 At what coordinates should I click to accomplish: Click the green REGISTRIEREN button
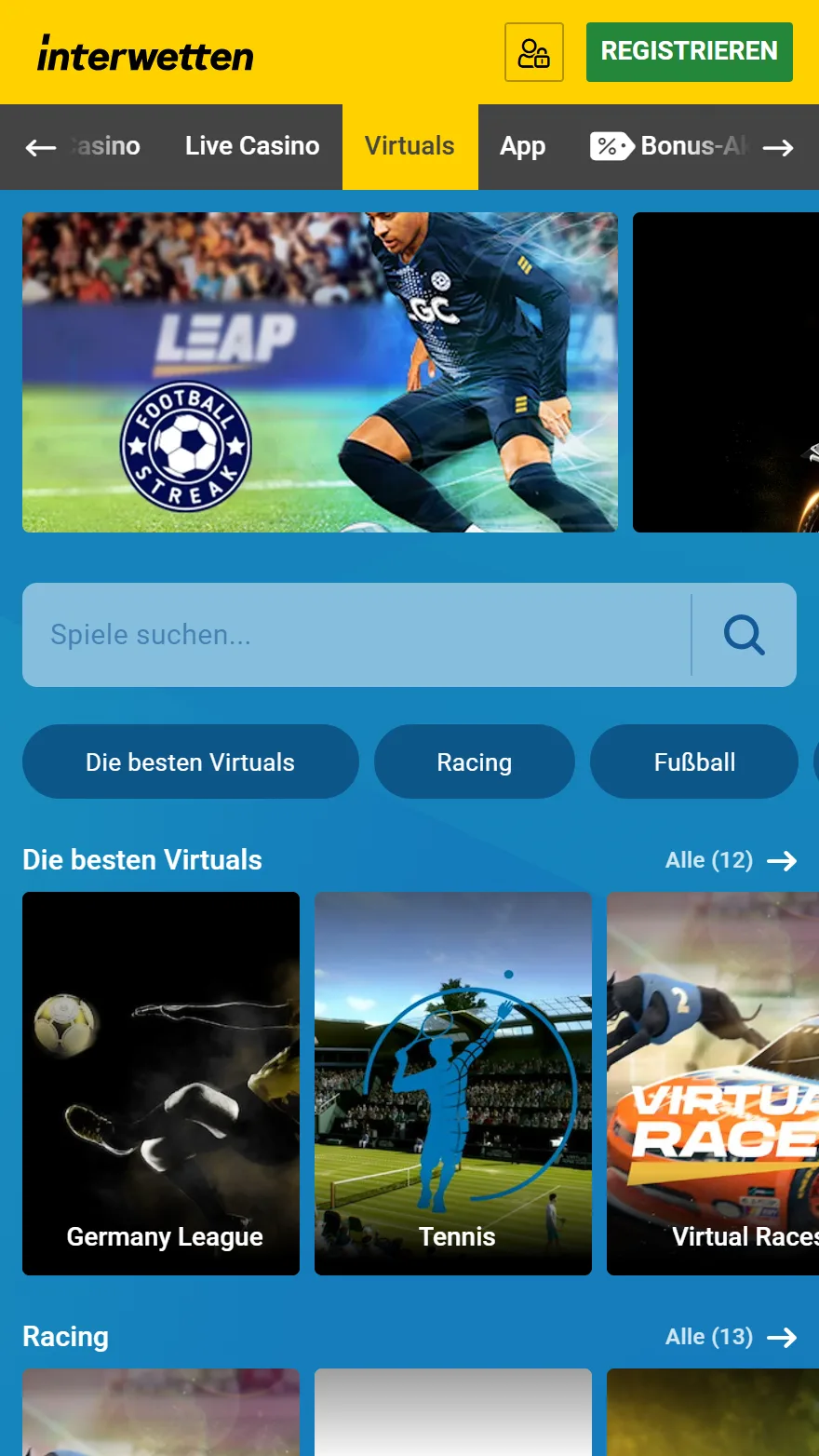tap(690, 52)
